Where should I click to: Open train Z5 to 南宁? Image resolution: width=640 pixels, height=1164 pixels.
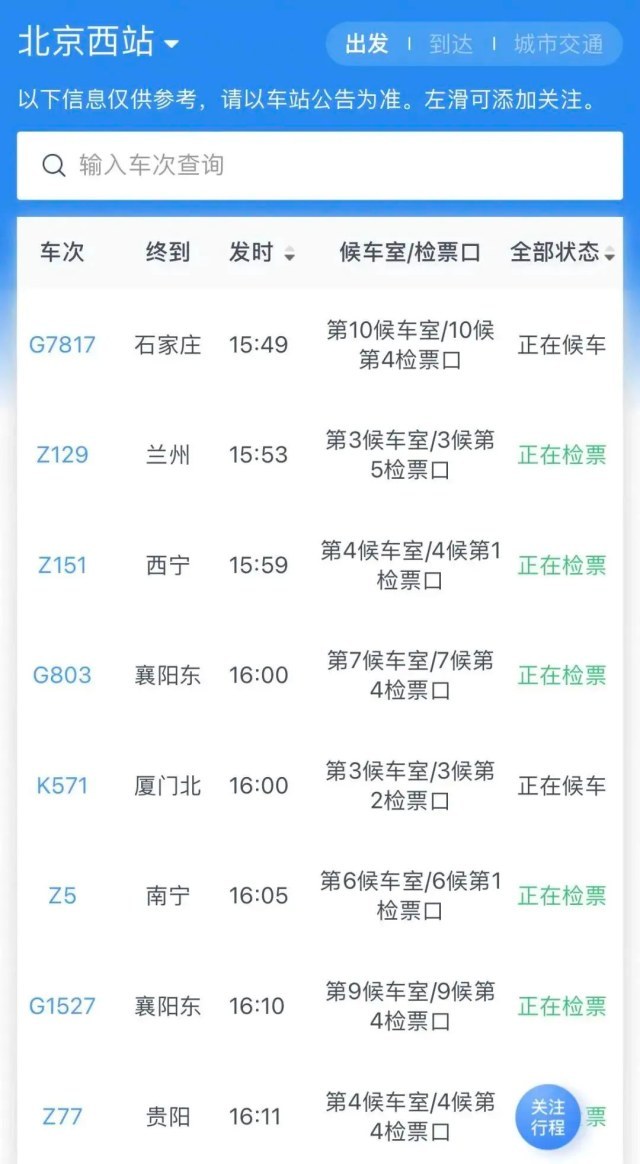click(62, 896)
